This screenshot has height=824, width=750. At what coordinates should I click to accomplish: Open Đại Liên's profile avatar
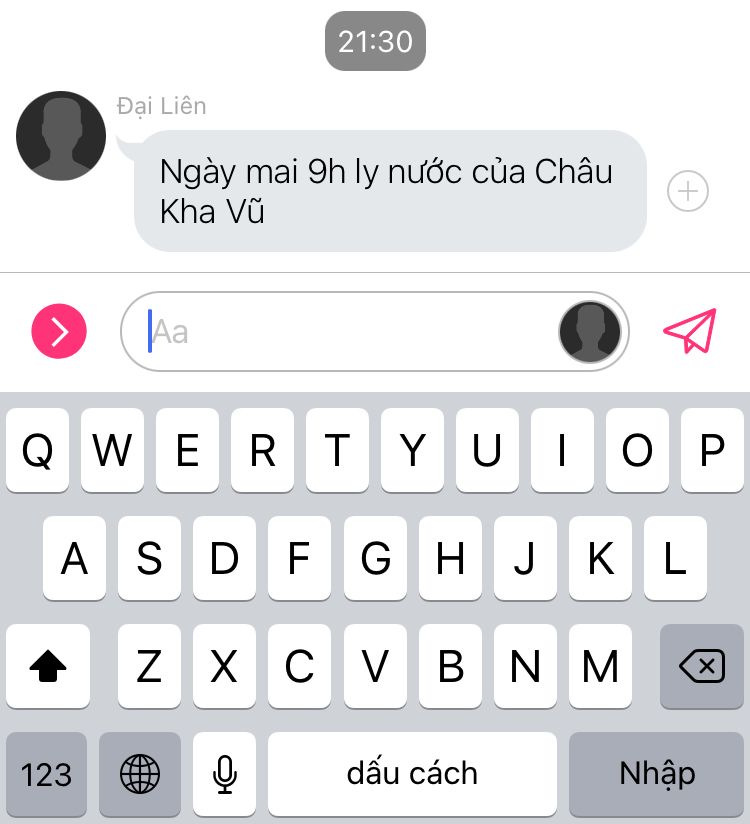(x=61, y=136)
